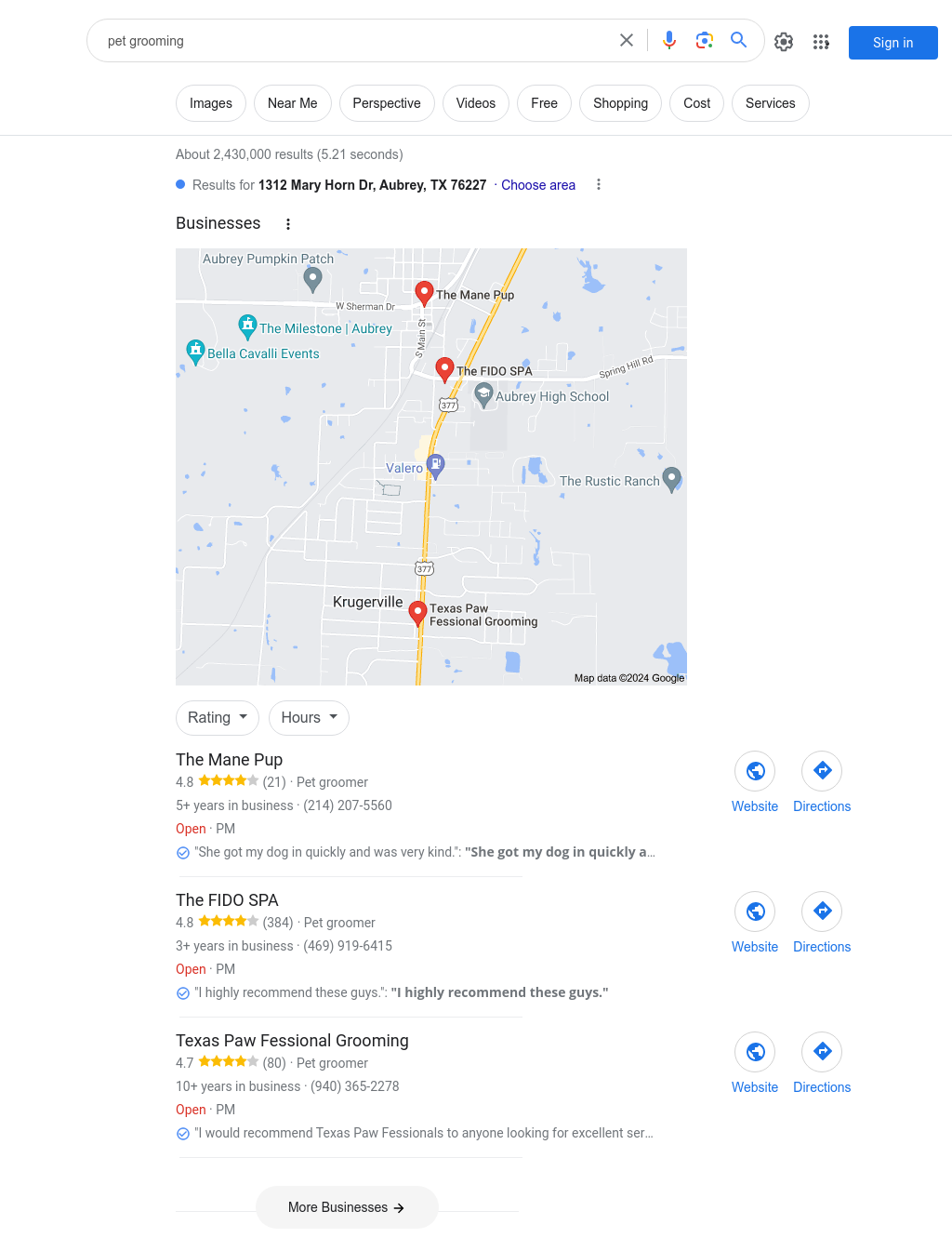The width and height of the screenshot is (952, 1251).
Task: Visit The FIDO SPA website
Action: 755,912
